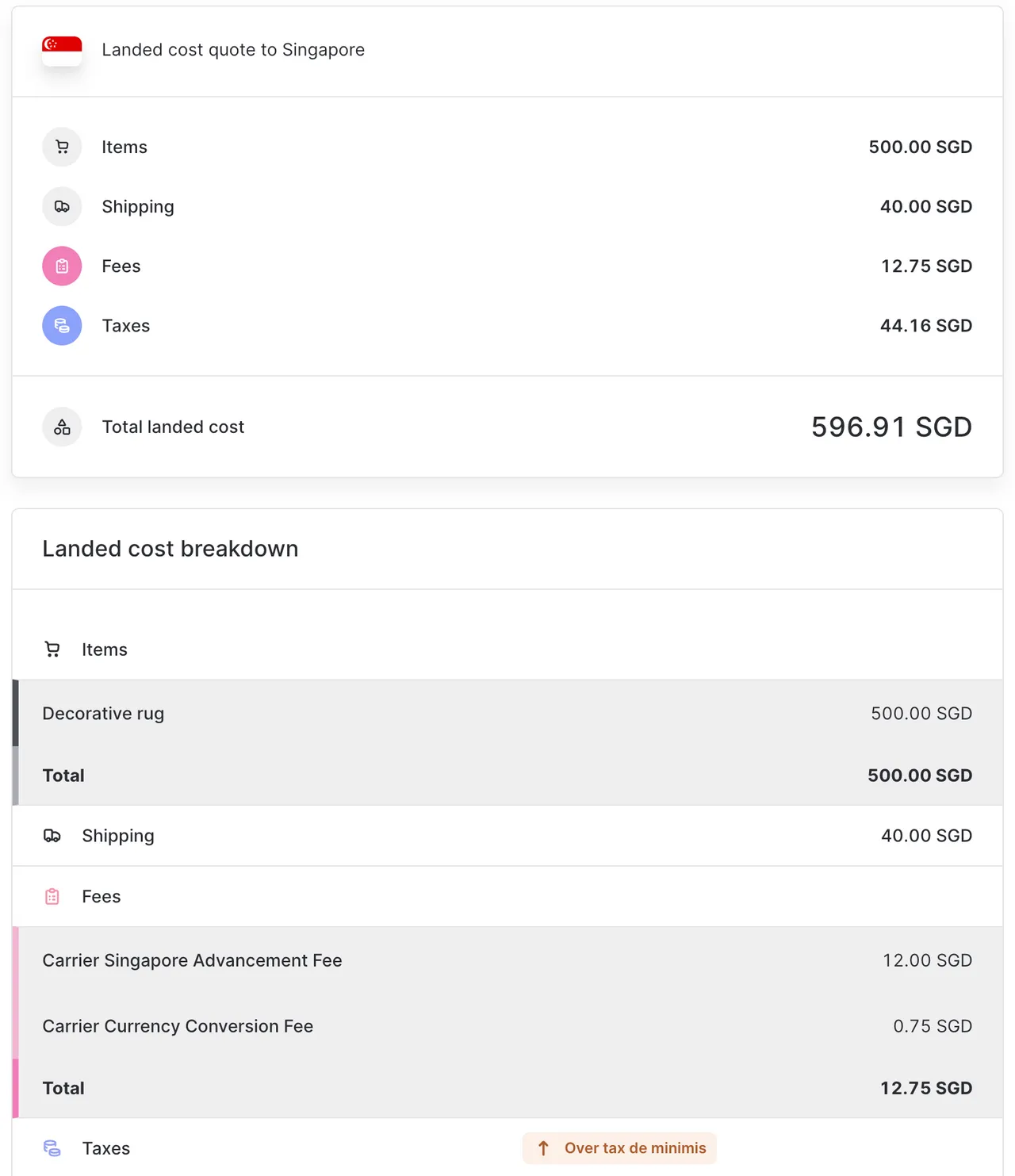Click the Shipping truck icon in summary
Viewport: 1015px width, 1176px height.
(62, 206)
